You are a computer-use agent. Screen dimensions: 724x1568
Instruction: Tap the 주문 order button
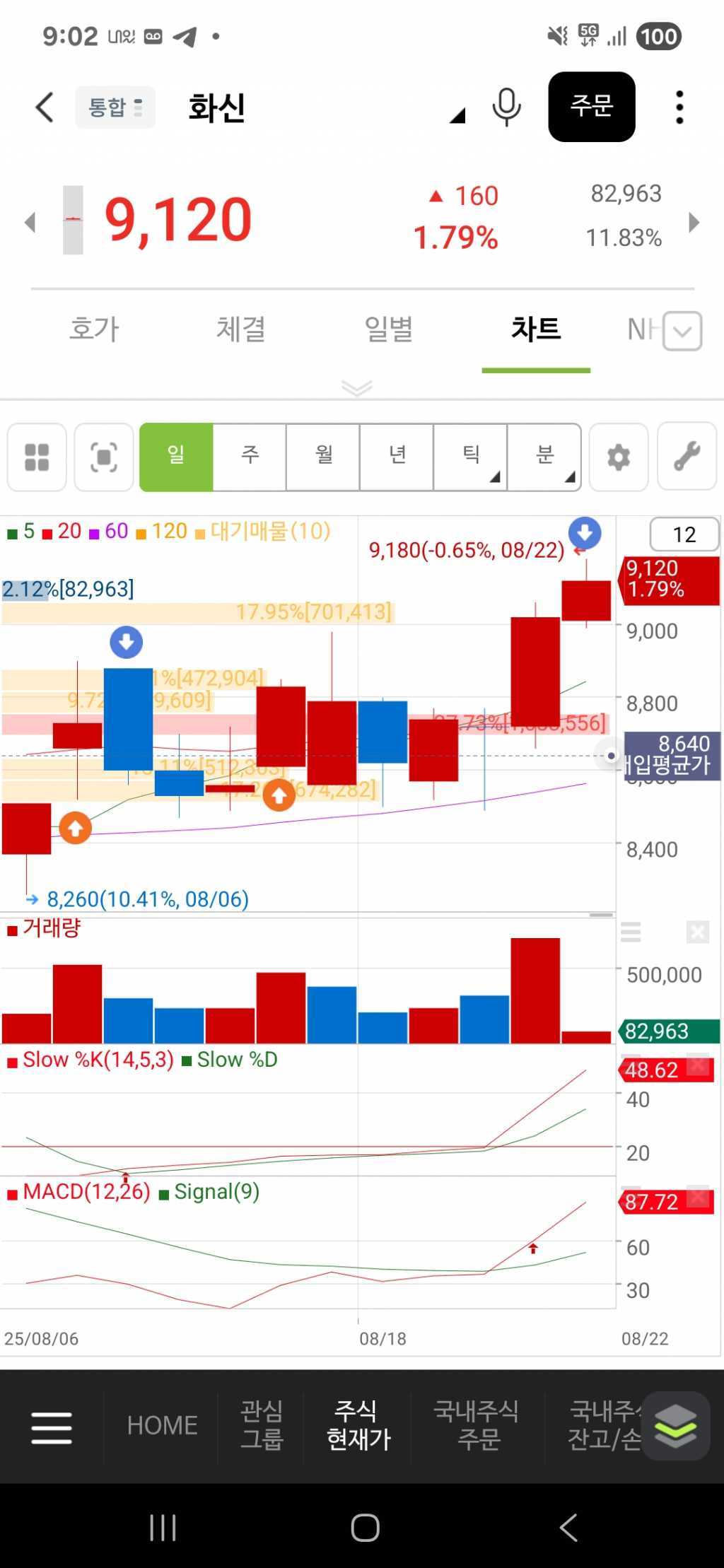[x=591, y=107]
